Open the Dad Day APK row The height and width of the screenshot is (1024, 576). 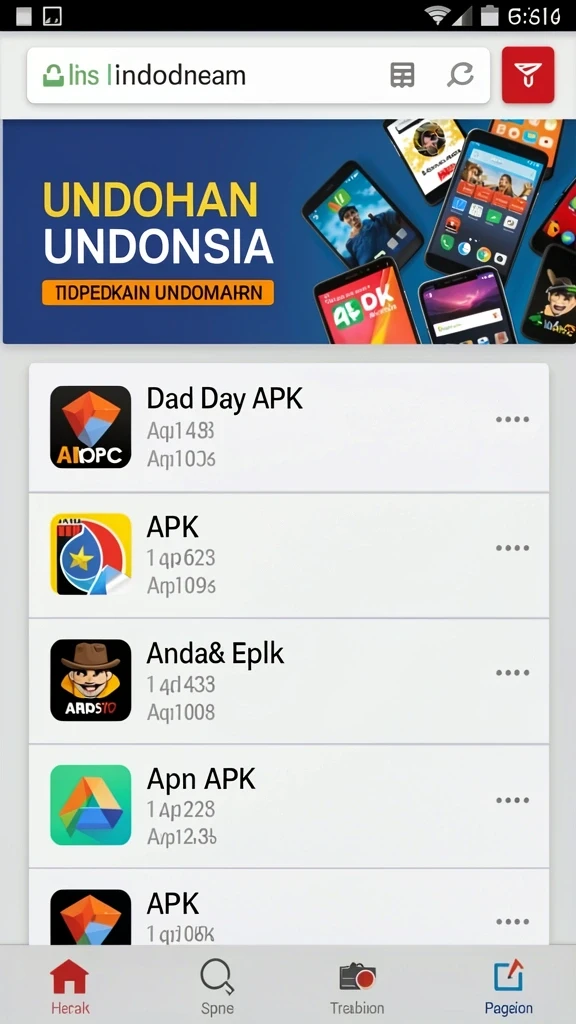click(x=289, y=428)
